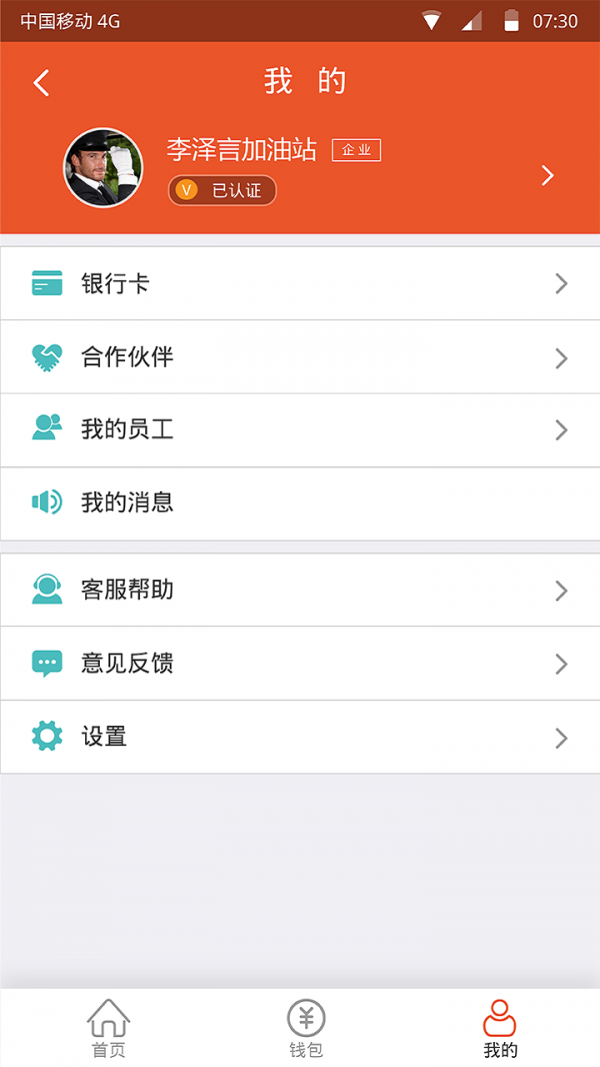Switch to the 首页 home tab
Viewport: 600px width, 1067px height.
click(108, 1028)
